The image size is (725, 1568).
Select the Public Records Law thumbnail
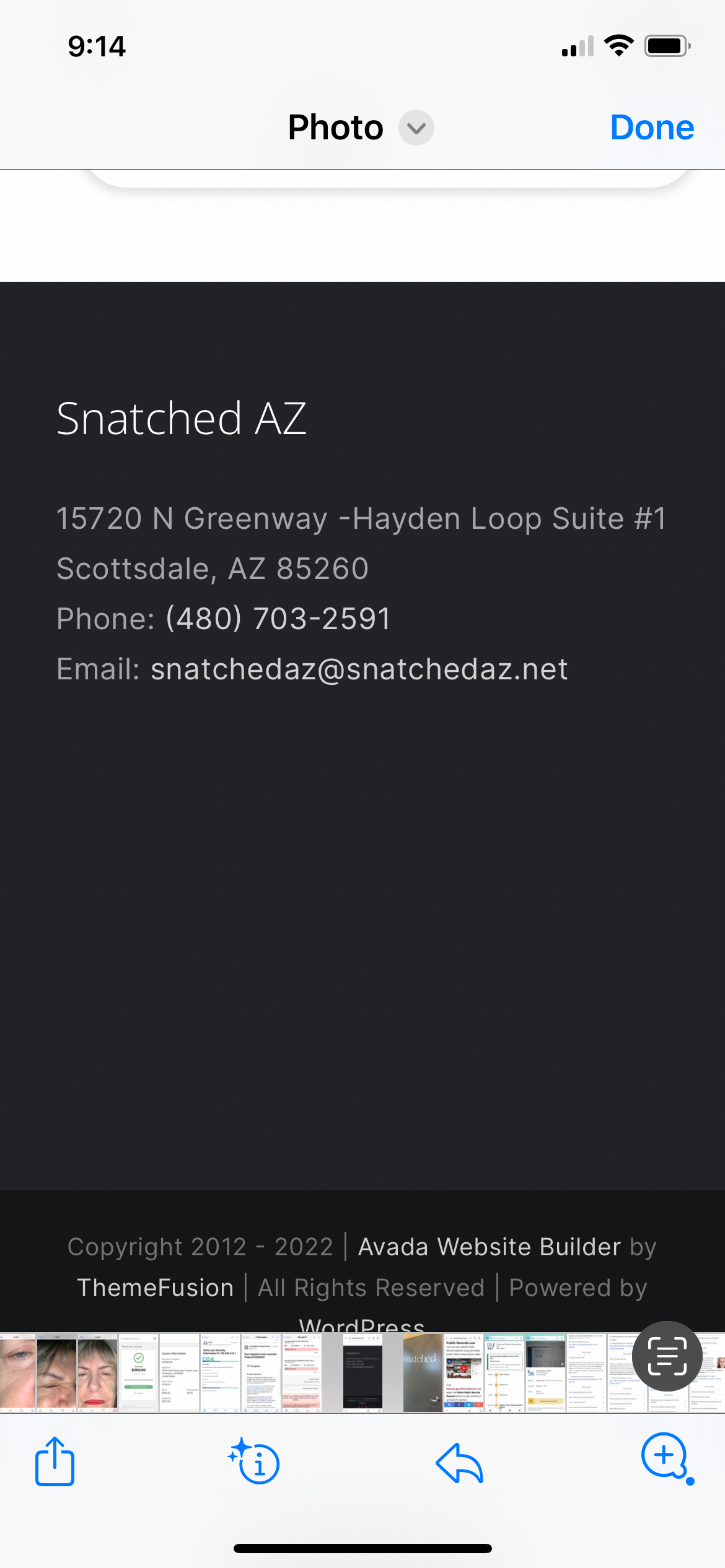coord(464,1372)
